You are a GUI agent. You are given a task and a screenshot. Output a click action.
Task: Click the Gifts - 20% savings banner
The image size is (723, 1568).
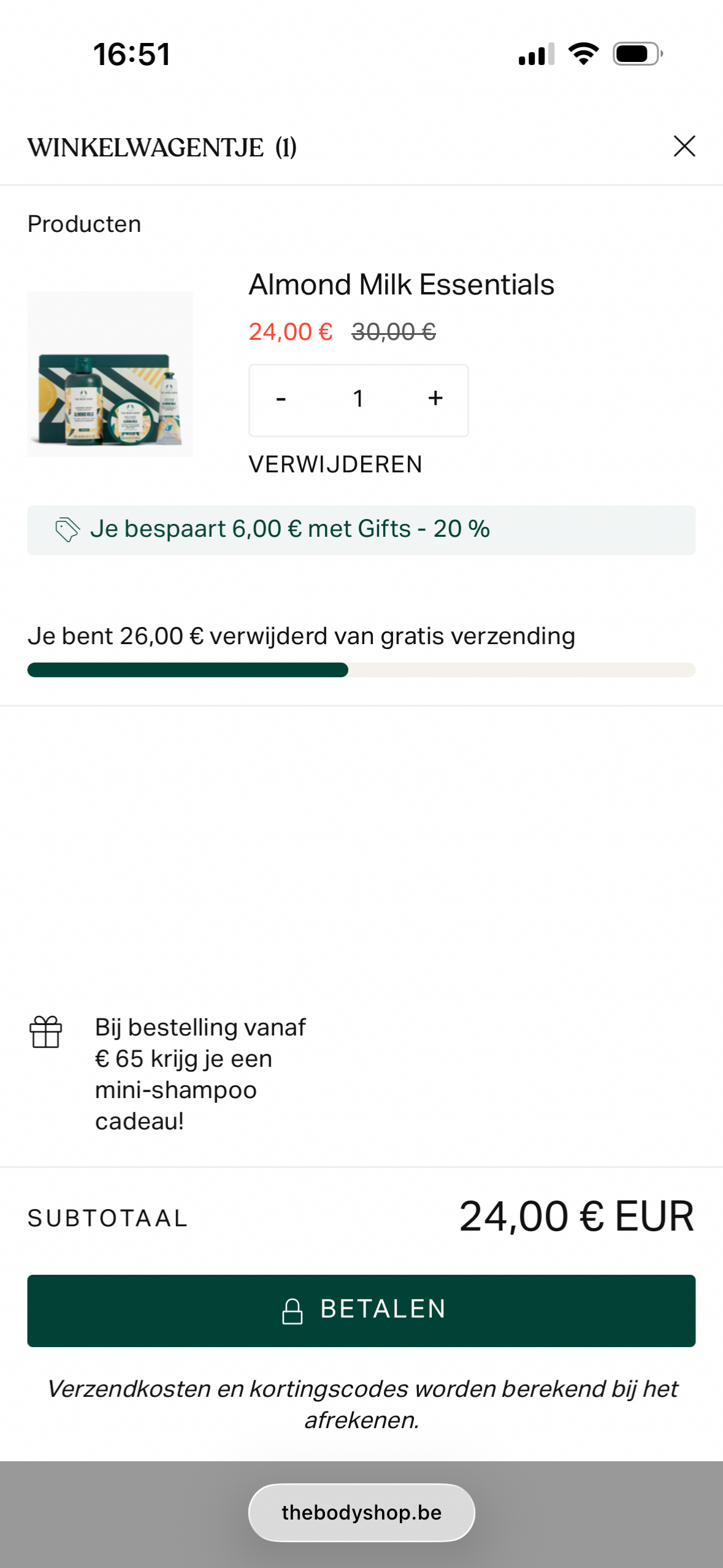361,529
